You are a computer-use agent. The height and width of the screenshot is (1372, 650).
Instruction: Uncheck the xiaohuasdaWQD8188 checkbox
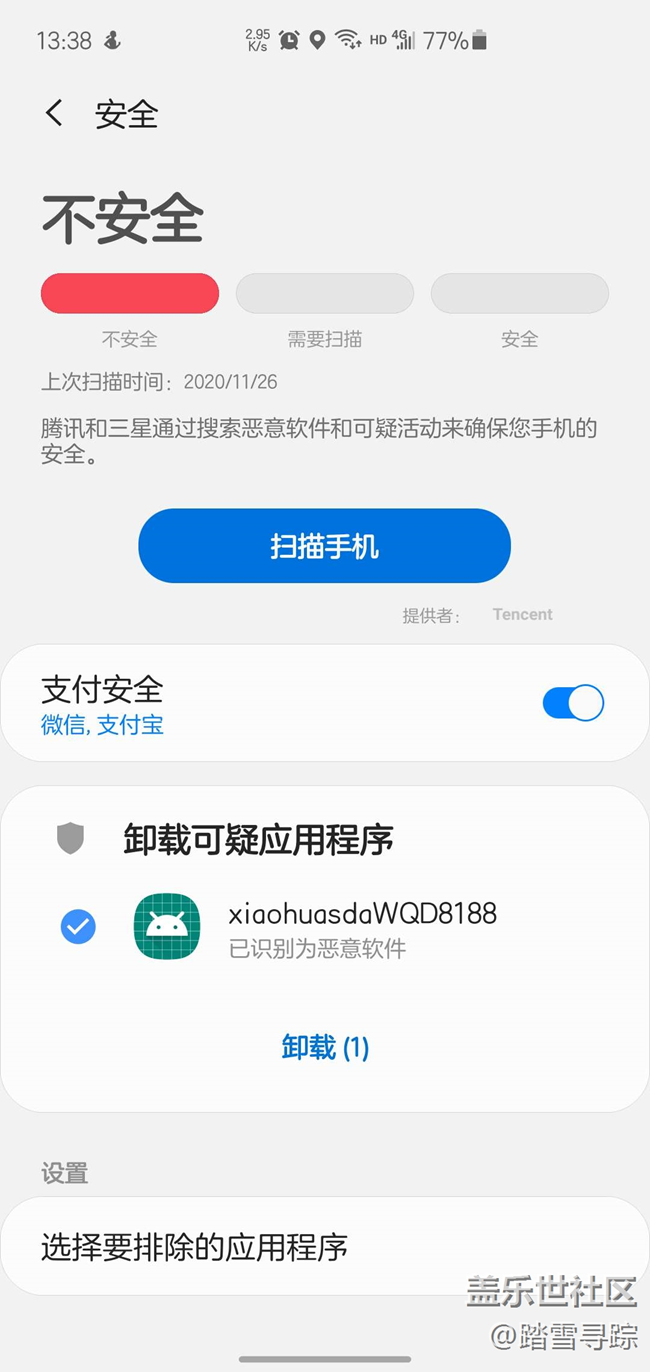click(x=78, y=927)
